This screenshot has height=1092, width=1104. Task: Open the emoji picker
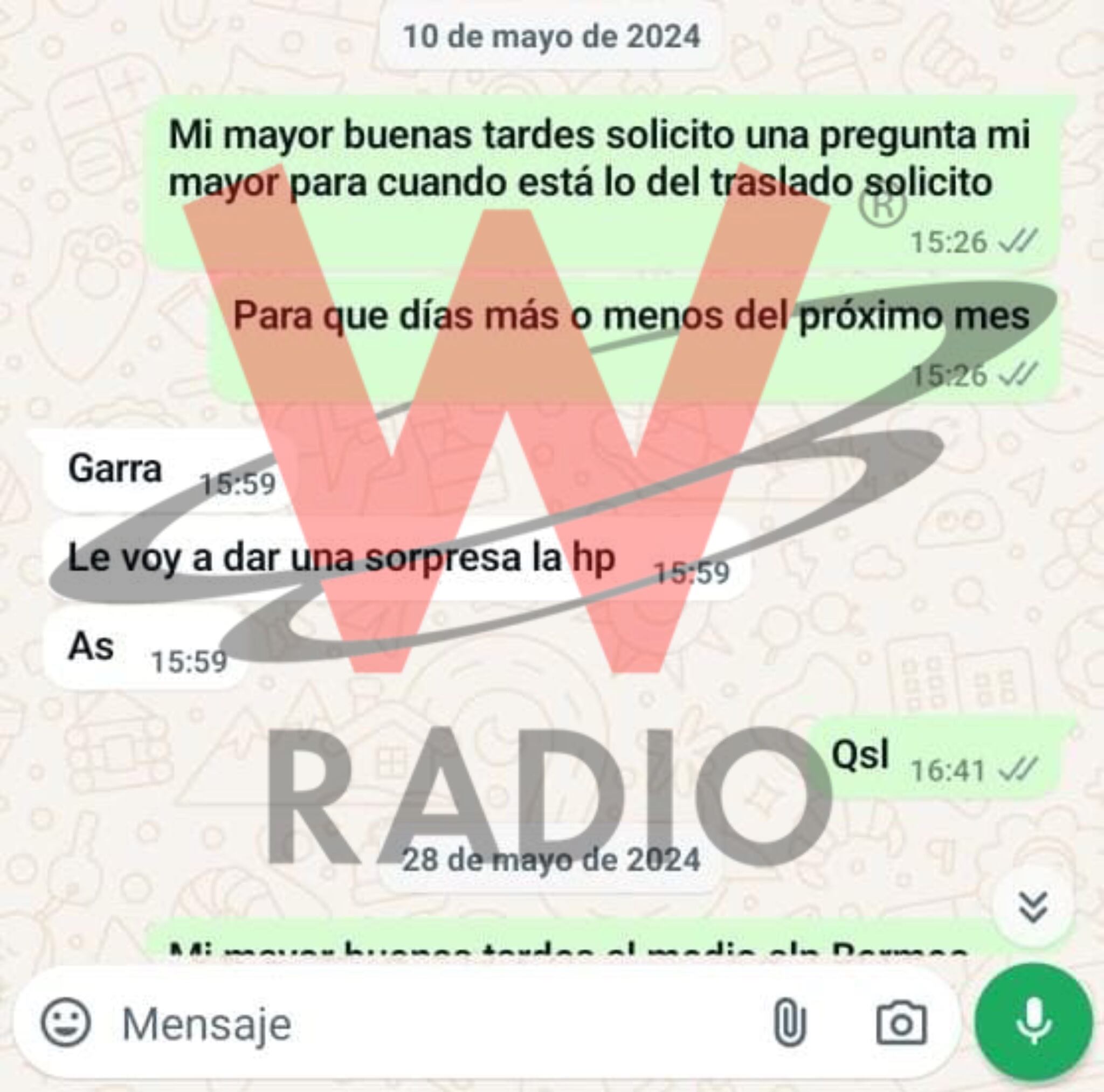tap(65, 1022)
